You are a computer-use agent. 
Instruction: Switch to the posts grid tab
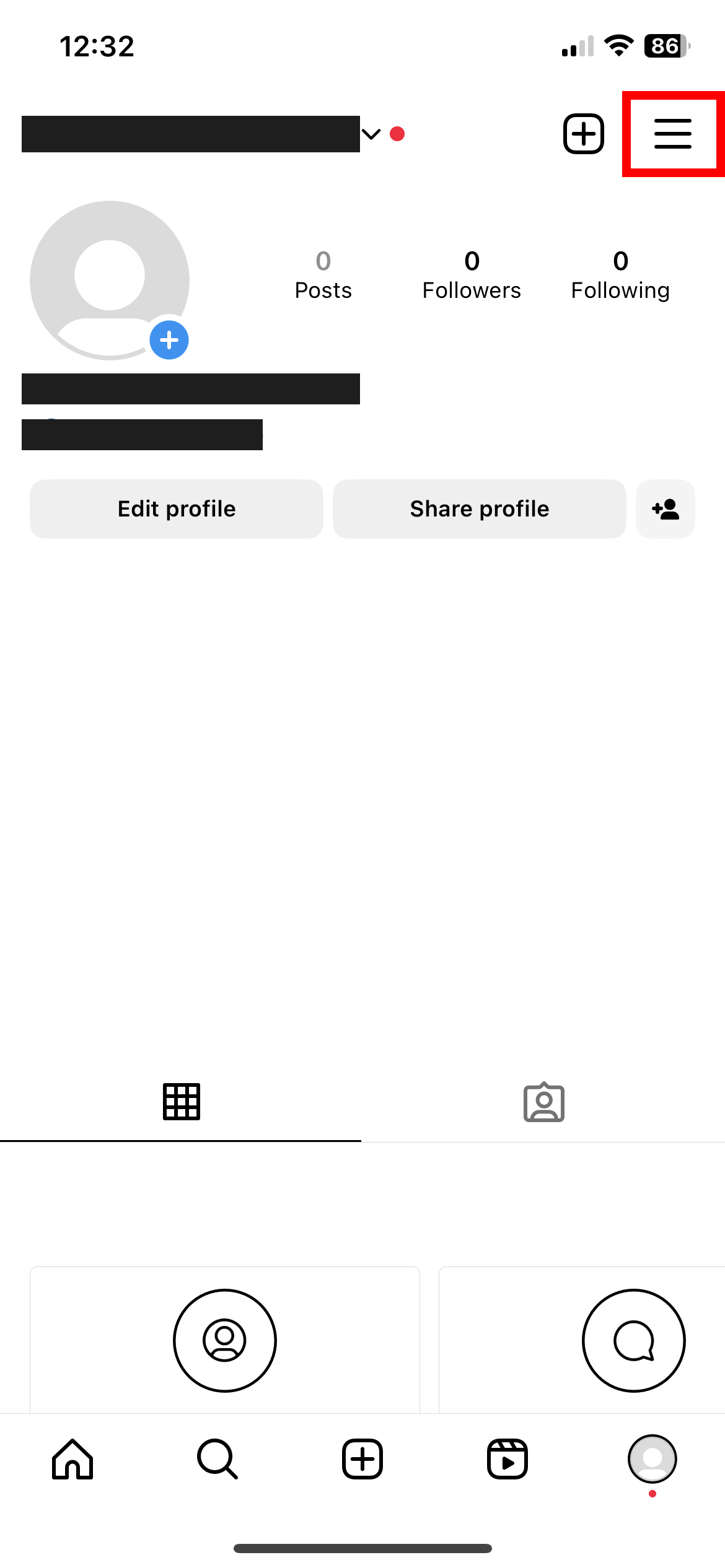click(181, 1102)
